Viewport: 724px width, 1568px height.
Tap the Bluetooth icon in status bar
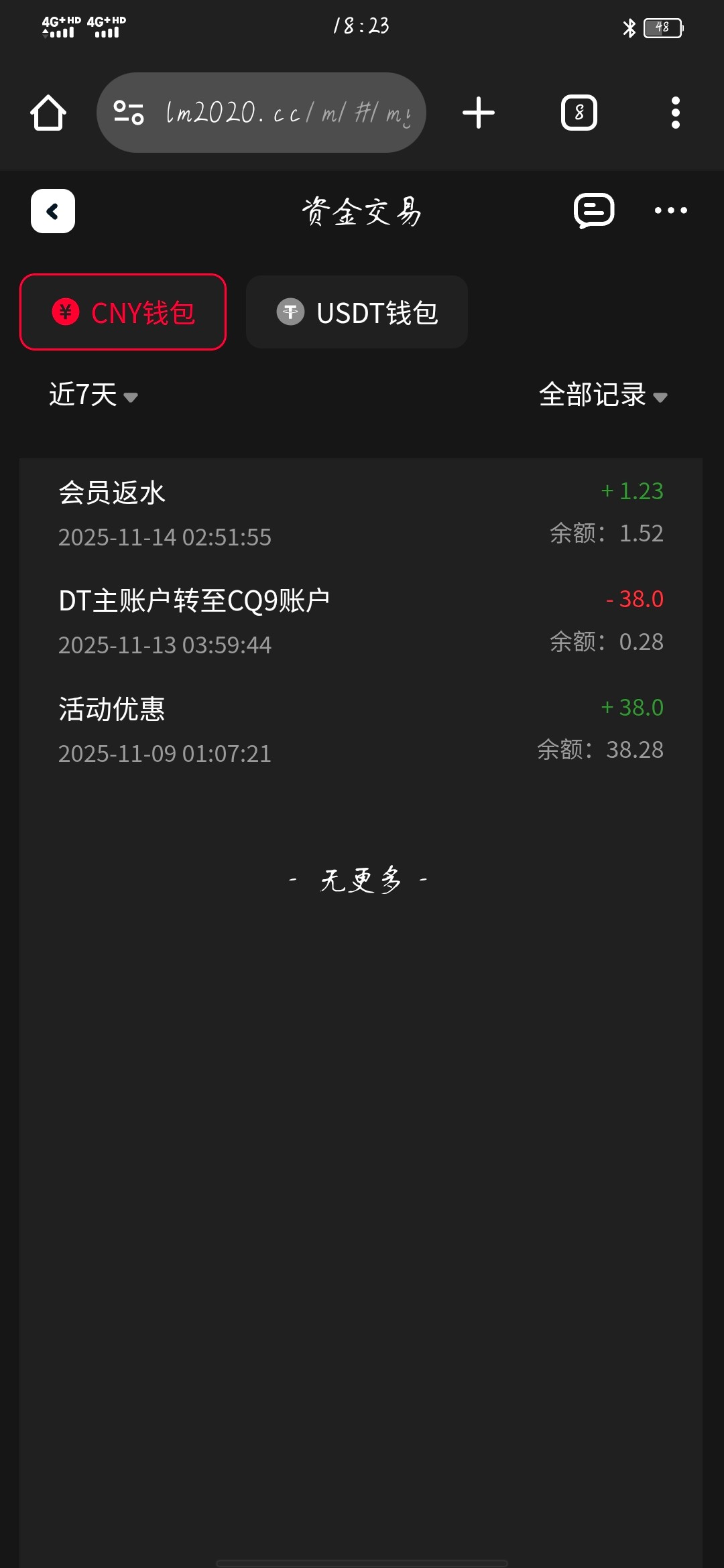(627, 27)
